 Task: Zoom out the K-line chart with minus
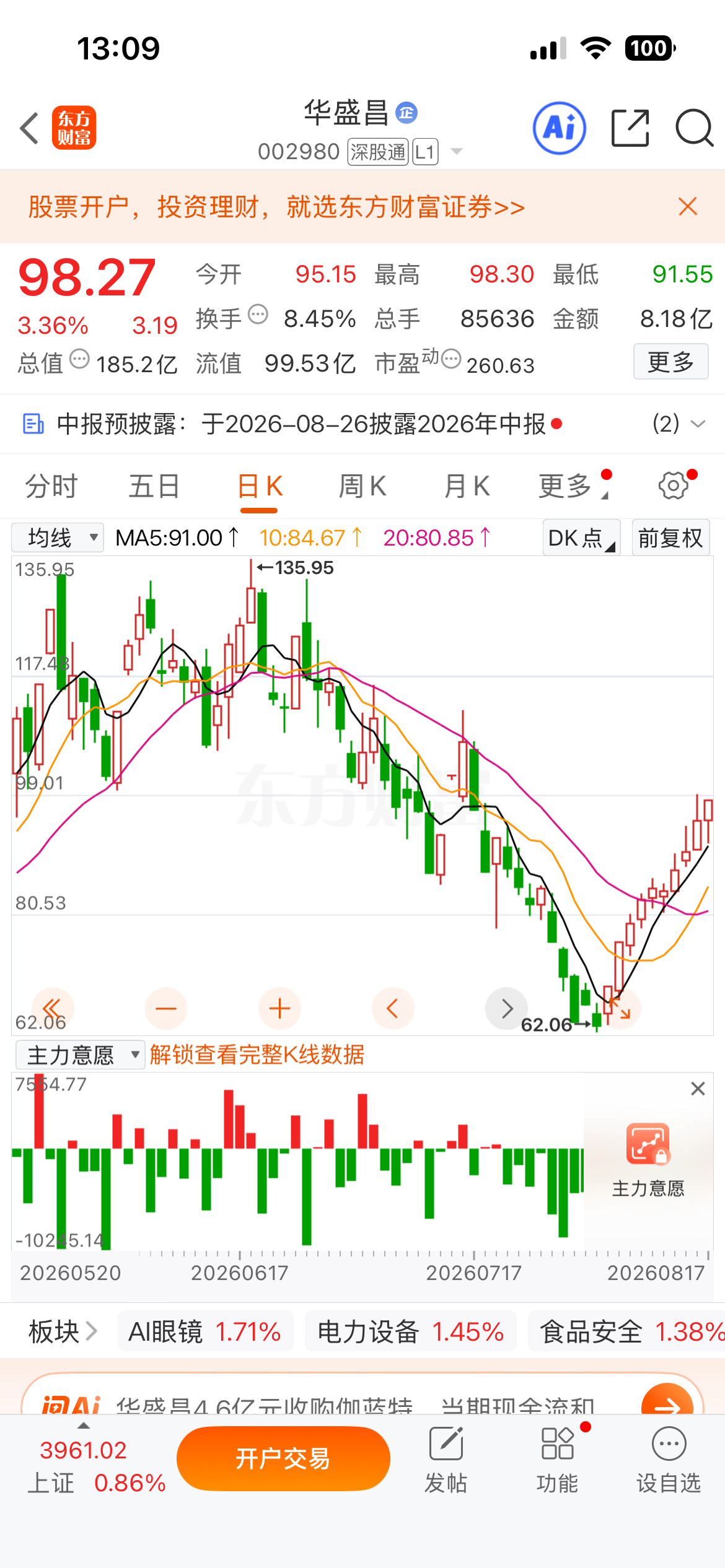click(x=166, y=1009)
